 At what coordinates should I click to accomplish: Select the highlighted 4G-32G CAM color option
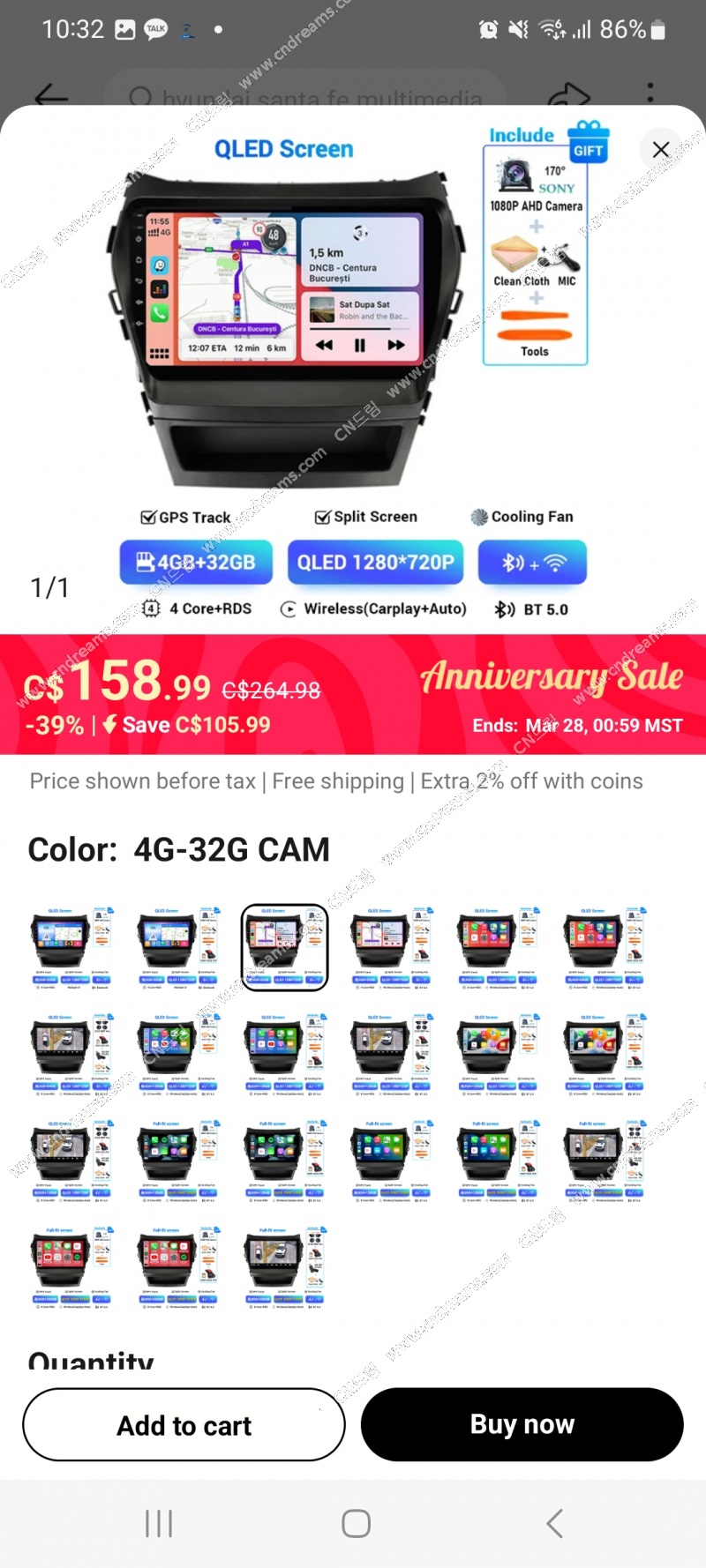click(284, 947)
